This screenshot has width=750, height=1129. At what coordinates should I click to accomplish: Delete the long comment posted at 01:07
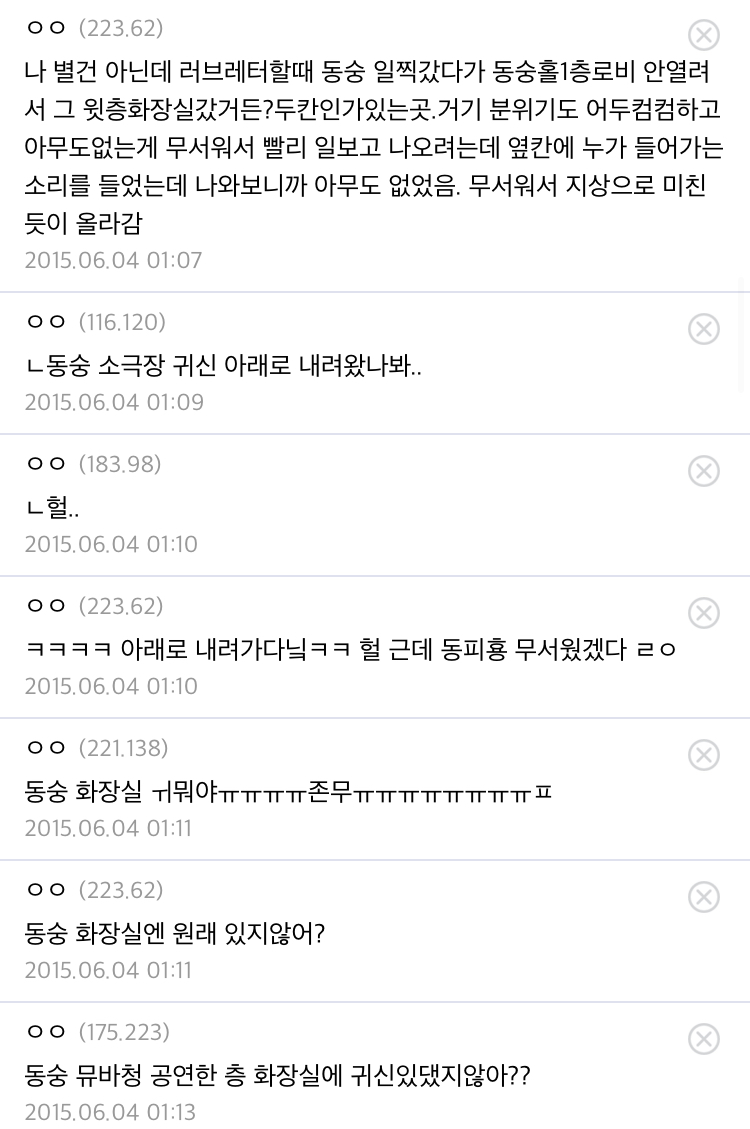704,35
